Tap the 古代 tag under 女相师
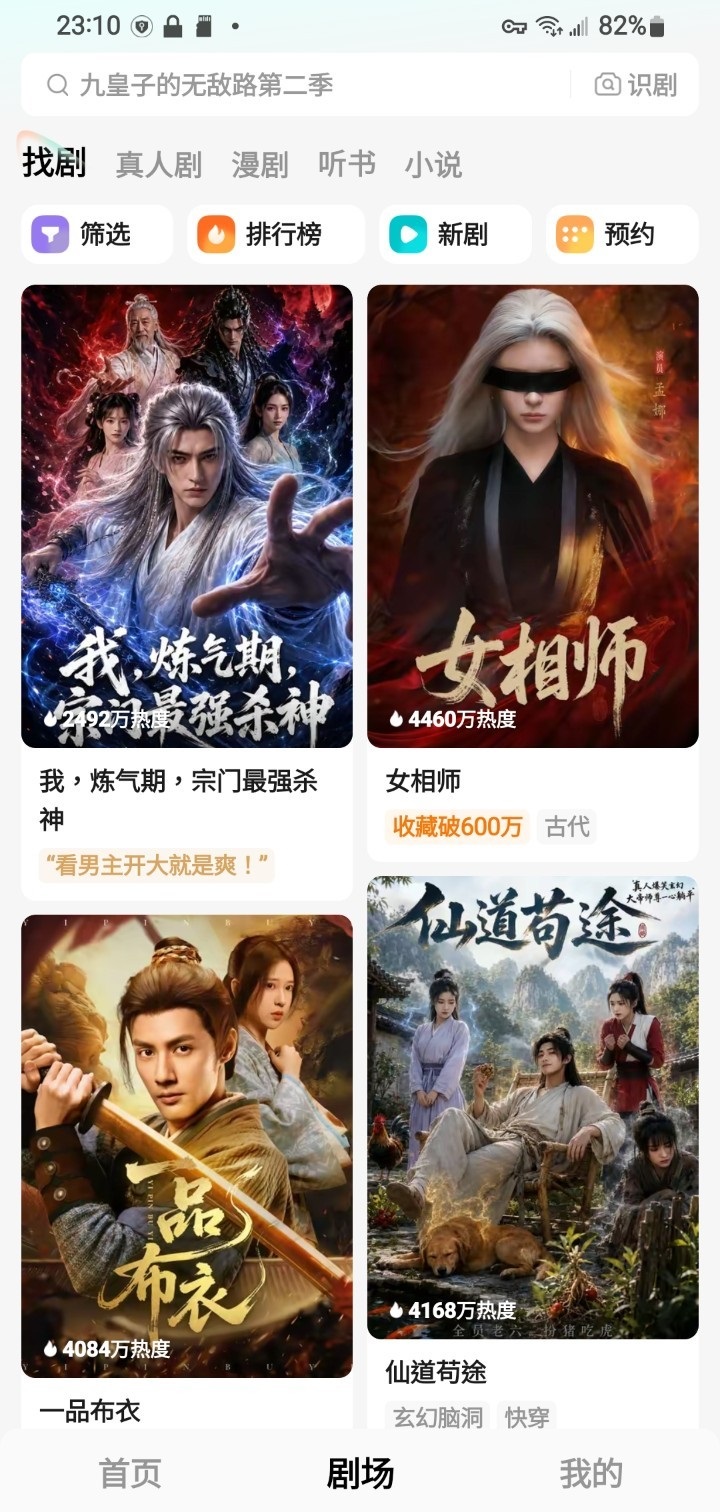 point(567,827)
